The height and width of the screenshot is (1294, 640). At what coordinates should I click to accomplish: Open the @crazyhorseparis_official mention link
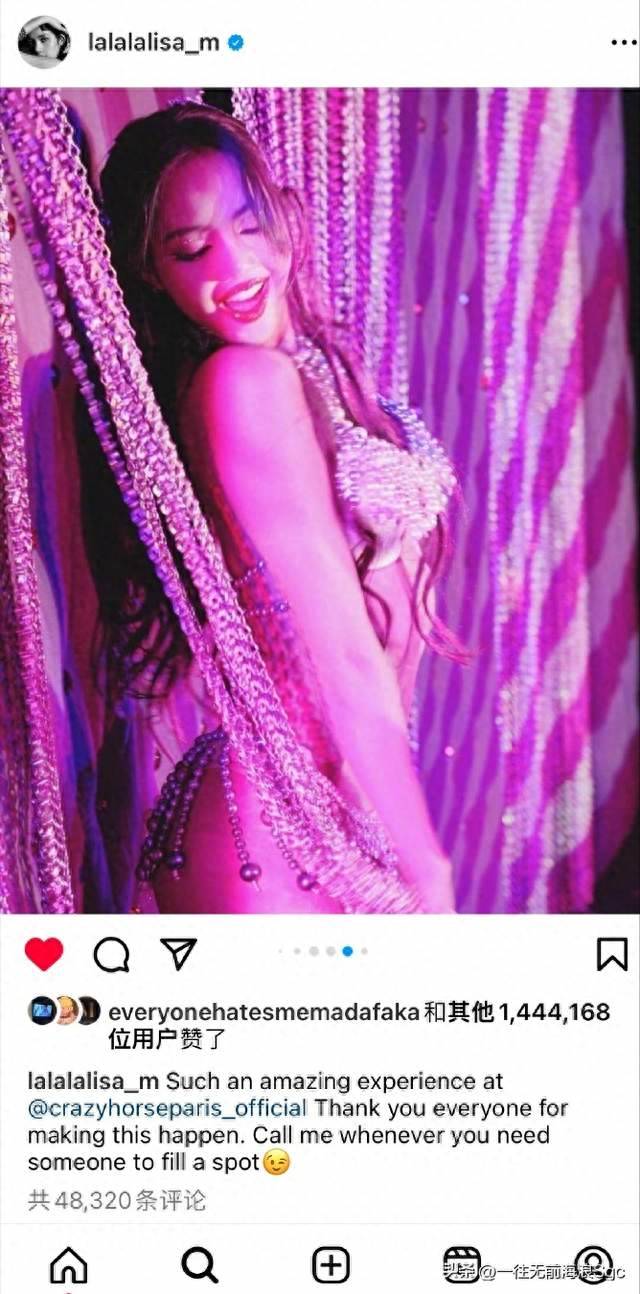point(167,1108)
